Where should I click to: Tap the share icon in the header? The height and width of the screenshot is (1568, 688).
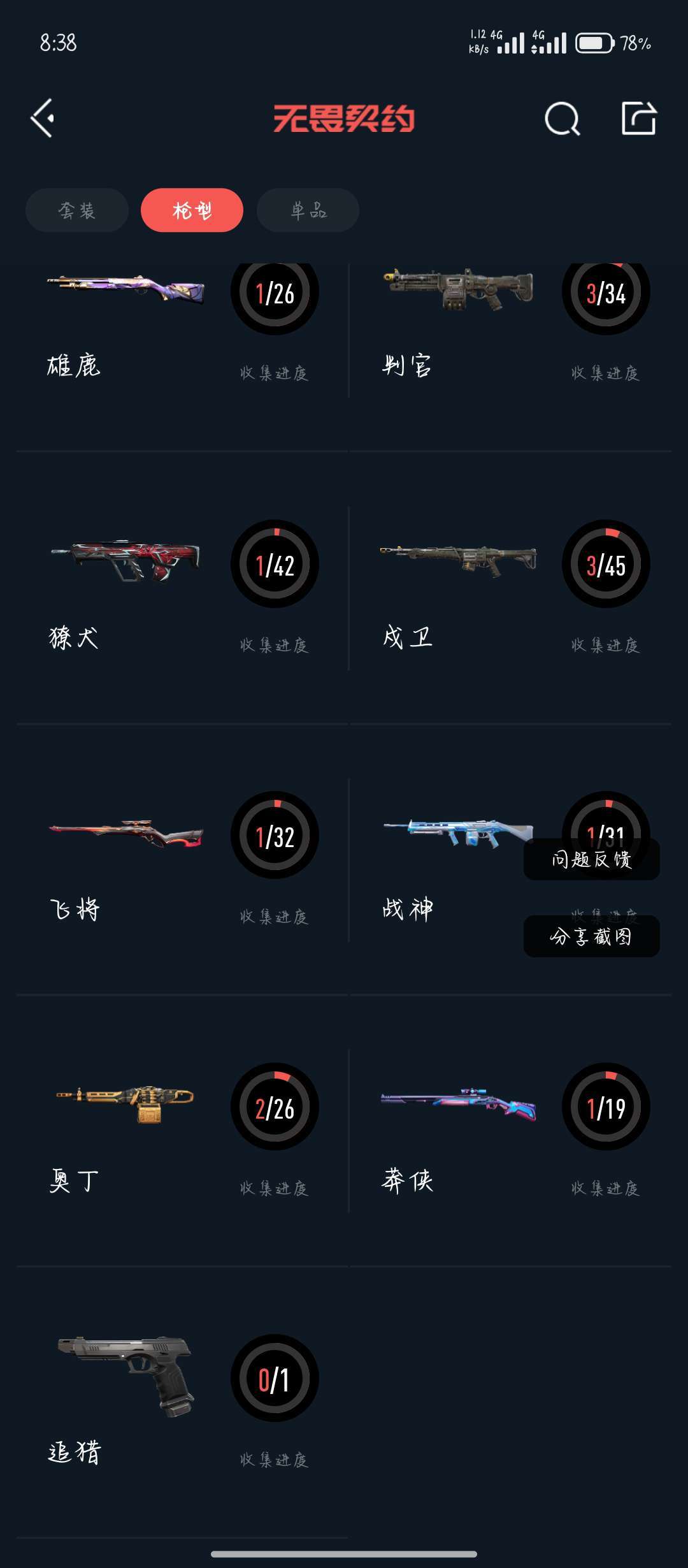point(638,119)
